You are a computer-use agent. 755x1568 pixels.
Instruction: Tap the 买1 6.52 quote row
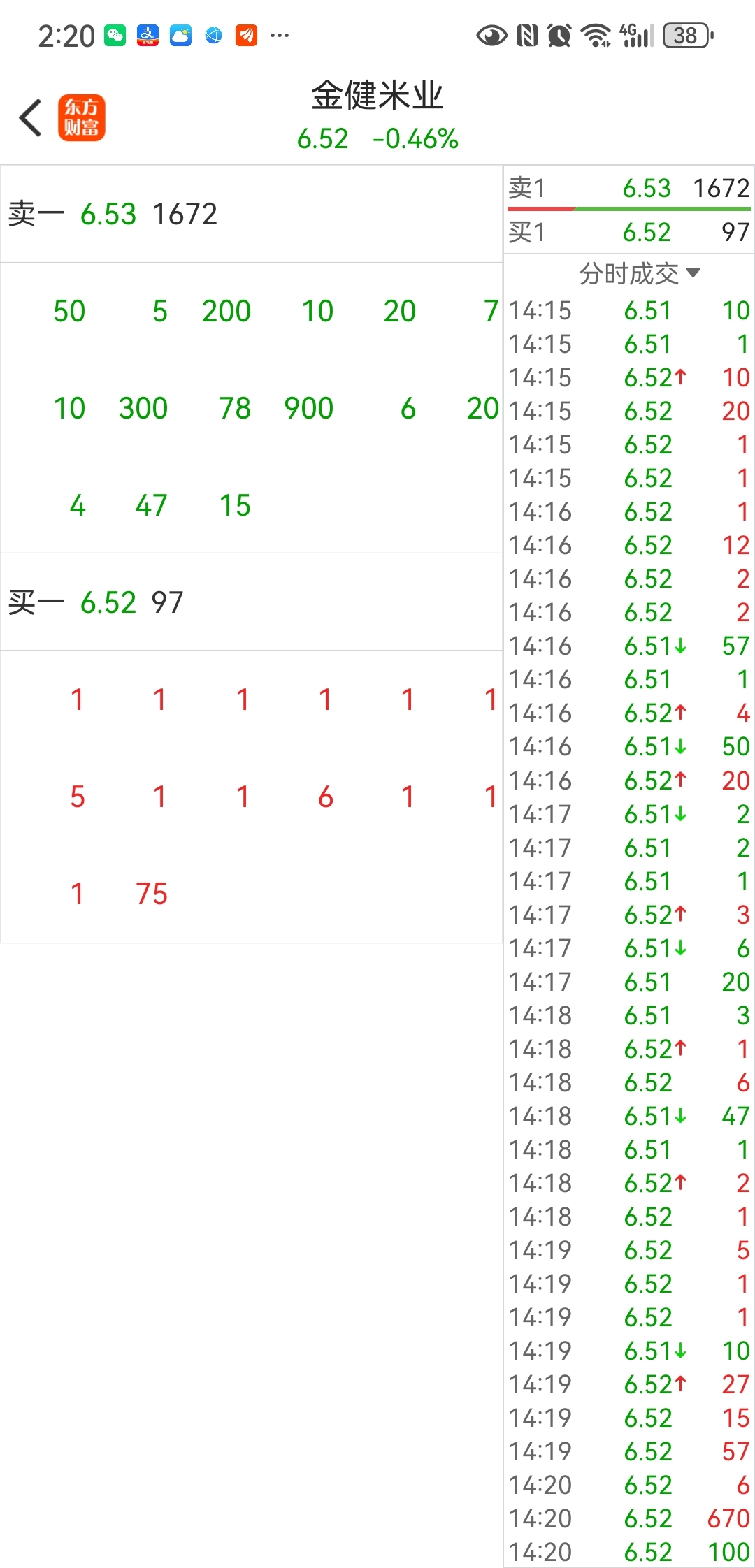click(629, 232)
